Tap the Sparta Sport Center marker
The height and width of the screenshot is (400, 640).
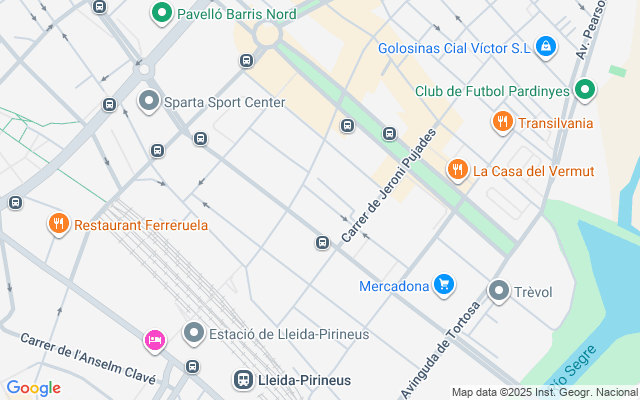click(150, 101)
